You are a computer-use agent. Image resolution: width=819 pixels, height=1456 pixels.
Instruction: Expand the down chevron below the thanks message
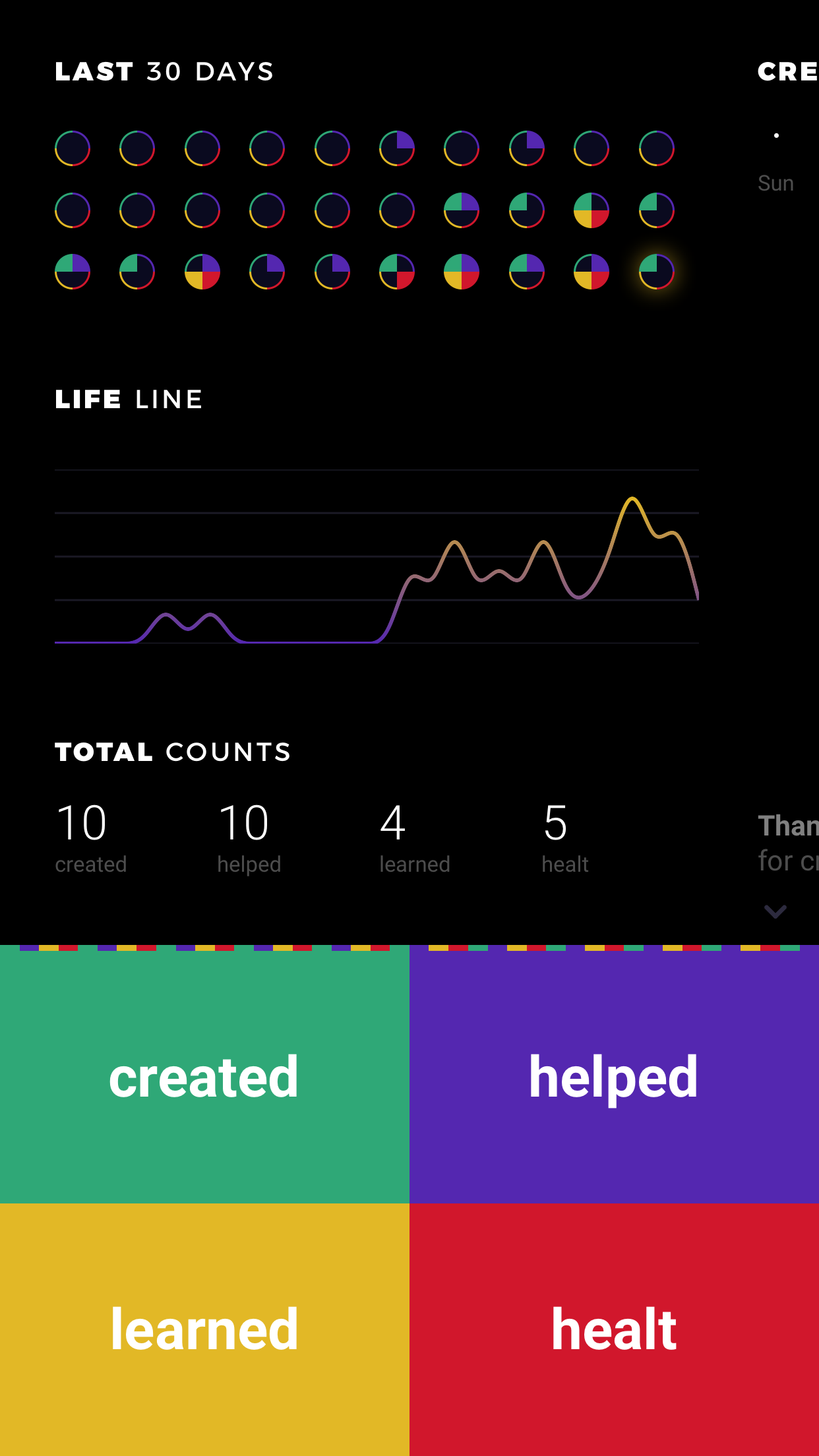pyautogui.click(x=775, y=911)
